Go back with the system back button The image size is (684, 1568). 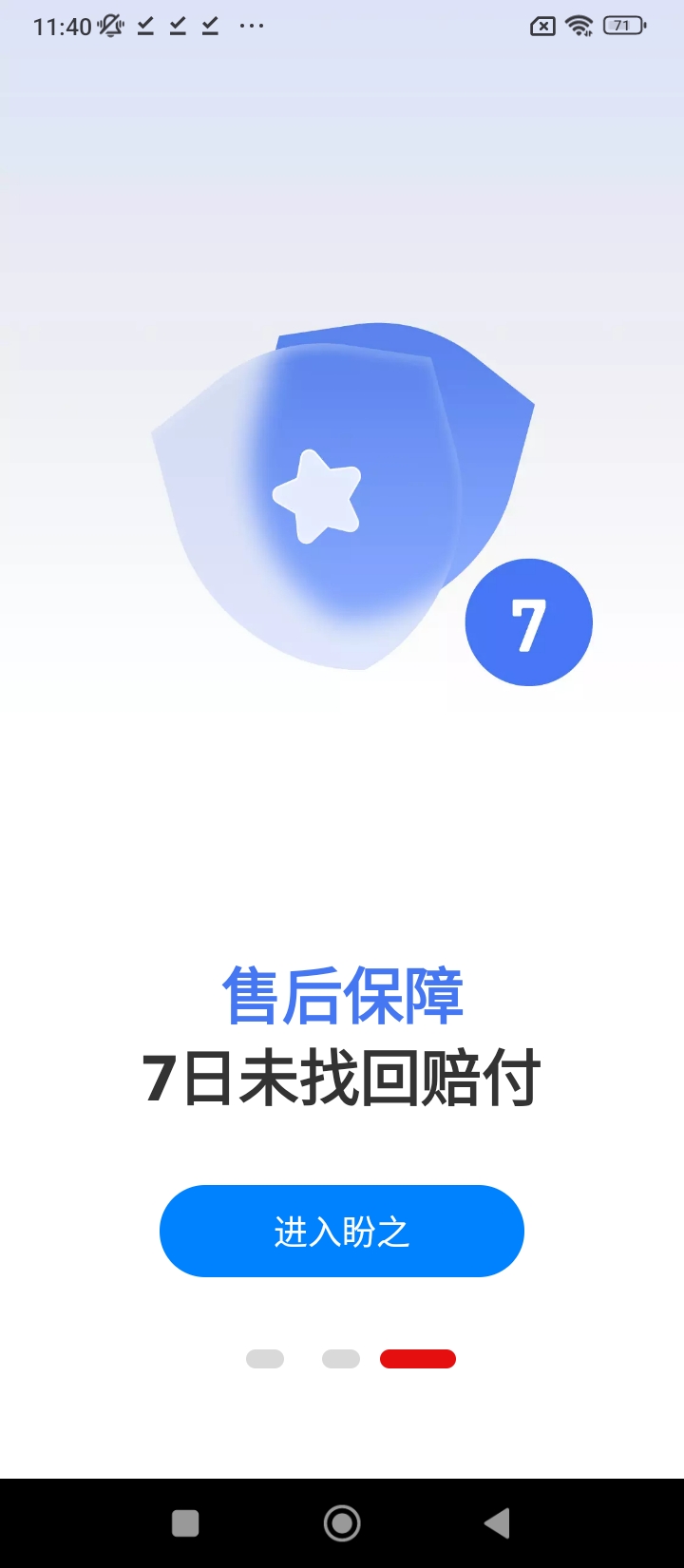(x=497, y=1523)
